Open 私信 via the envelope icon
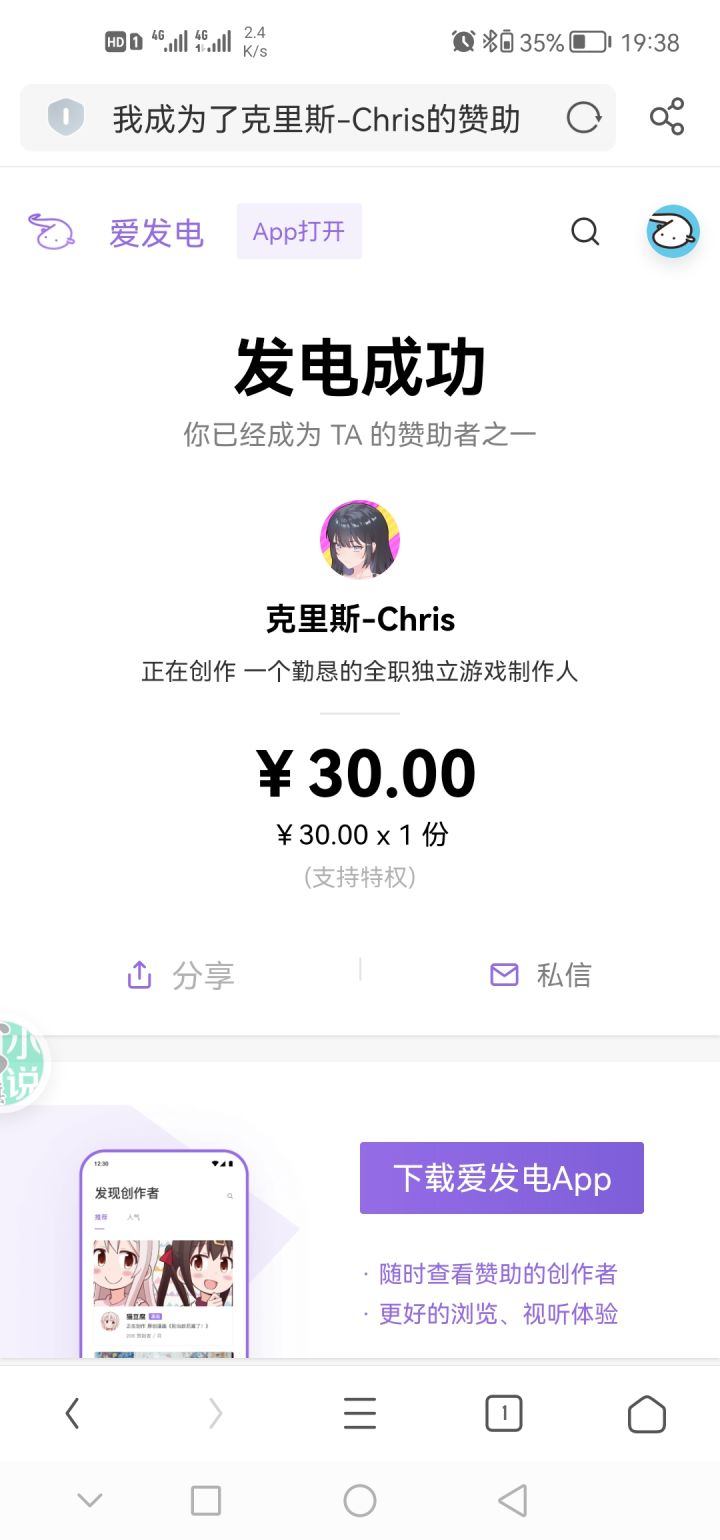 pos(504,974)
